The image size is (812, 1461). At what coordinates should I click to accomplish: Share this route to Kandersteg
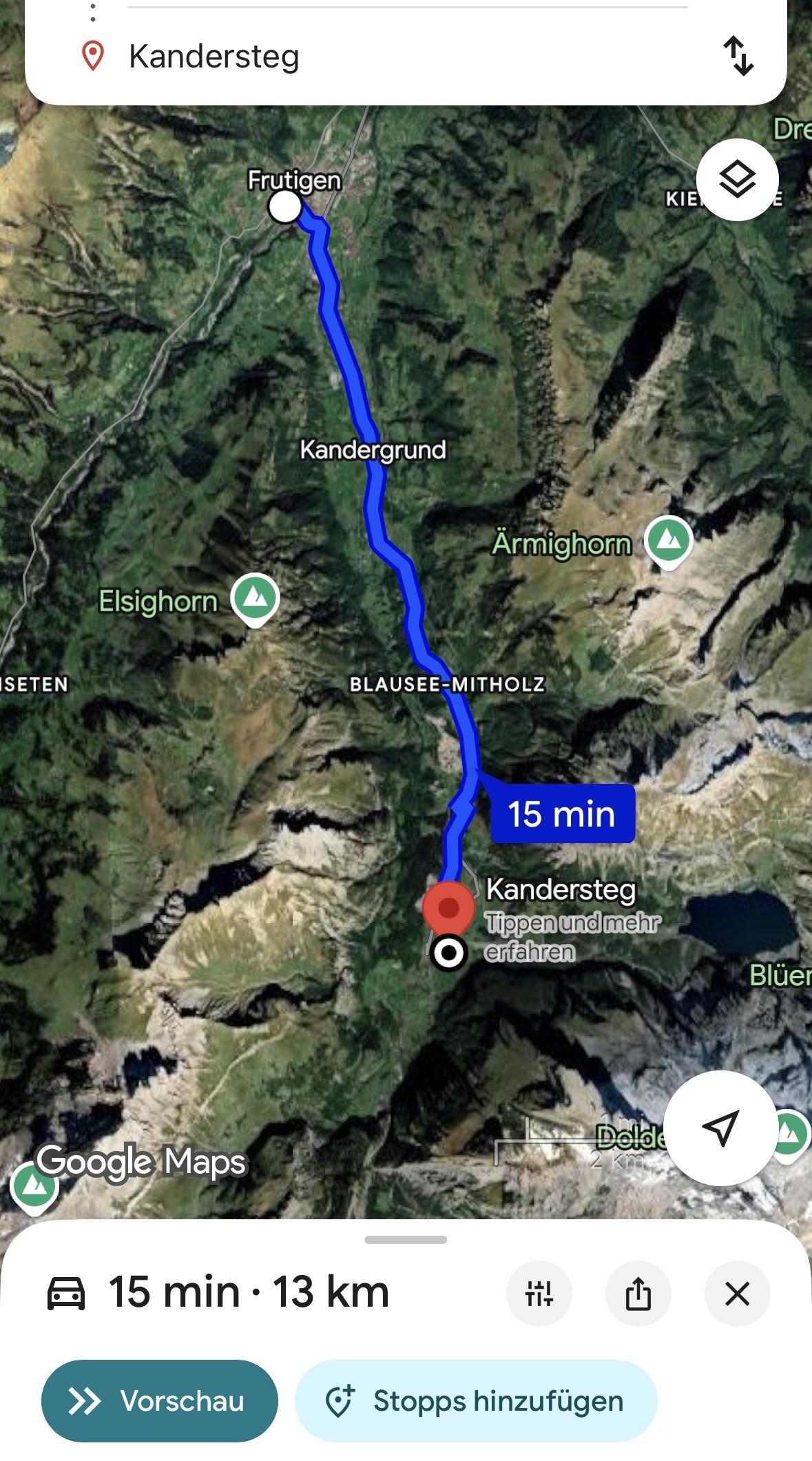coord(638,1294)
